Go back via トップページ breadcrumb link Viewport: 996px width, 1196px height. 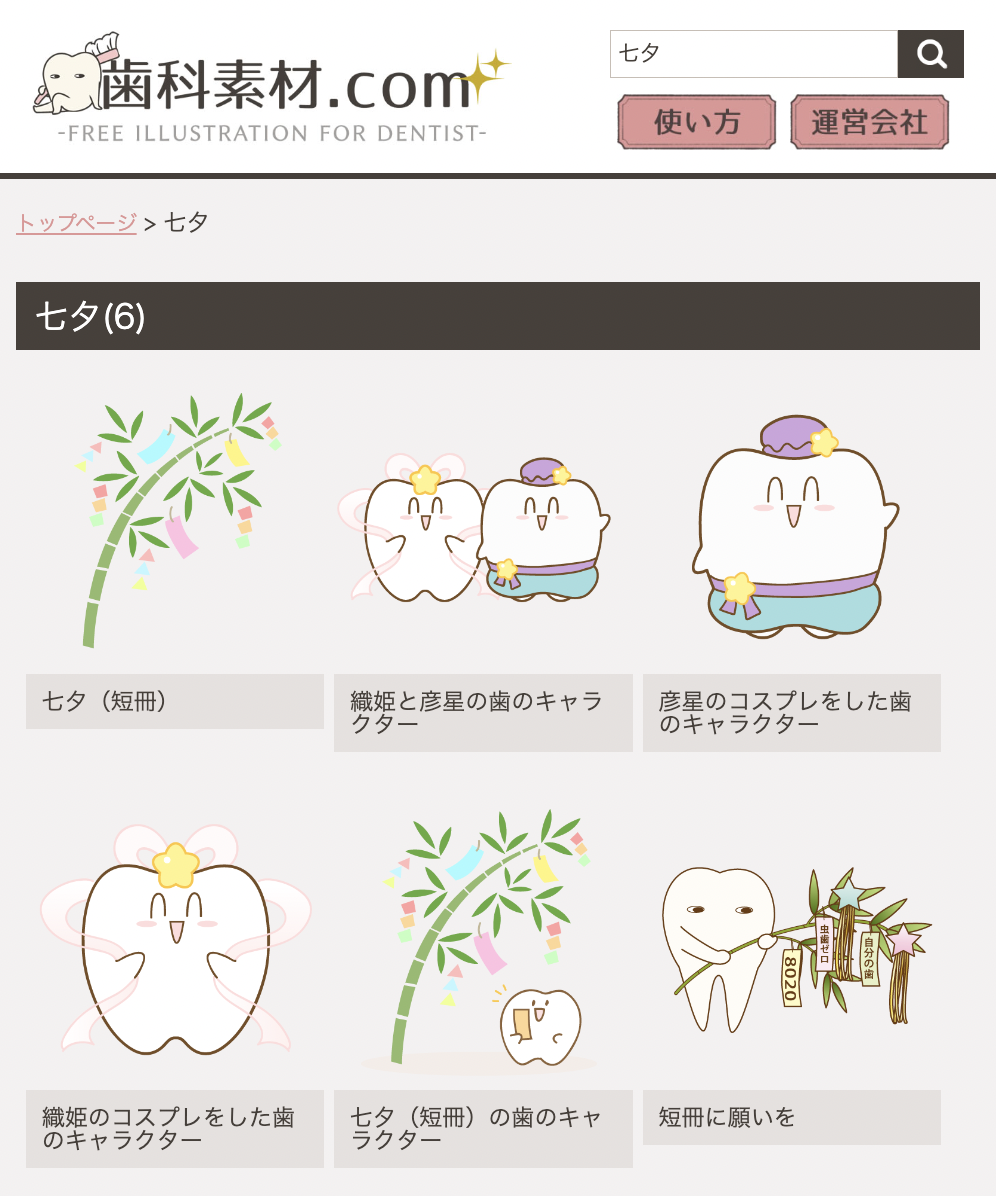pos(76,222)
